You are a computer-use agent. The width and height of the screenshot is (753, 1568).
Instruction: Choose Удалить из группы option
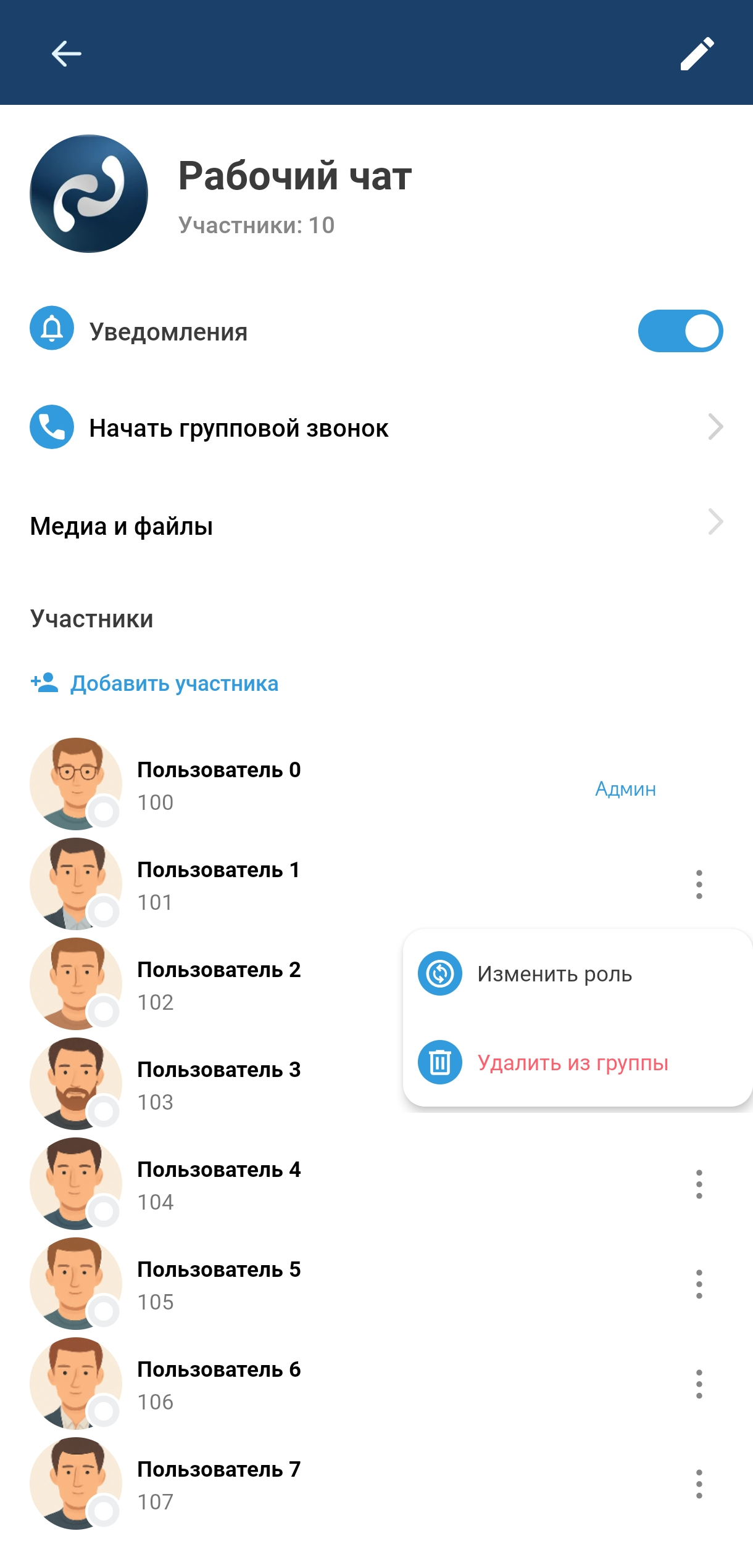[x=573, y=1063]
